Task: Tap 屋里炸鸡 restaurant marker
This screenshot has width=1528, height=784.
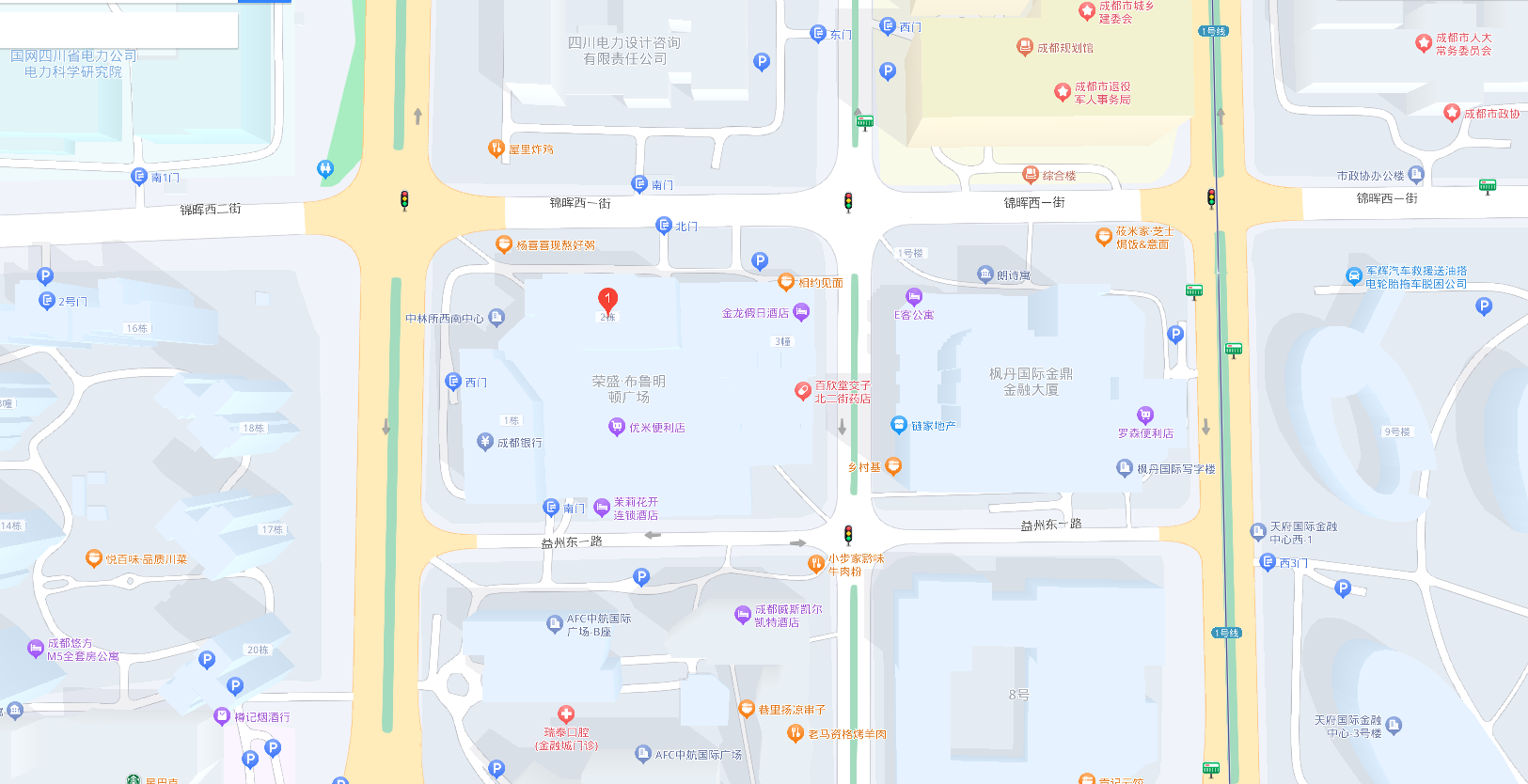Action: [496, 149]
